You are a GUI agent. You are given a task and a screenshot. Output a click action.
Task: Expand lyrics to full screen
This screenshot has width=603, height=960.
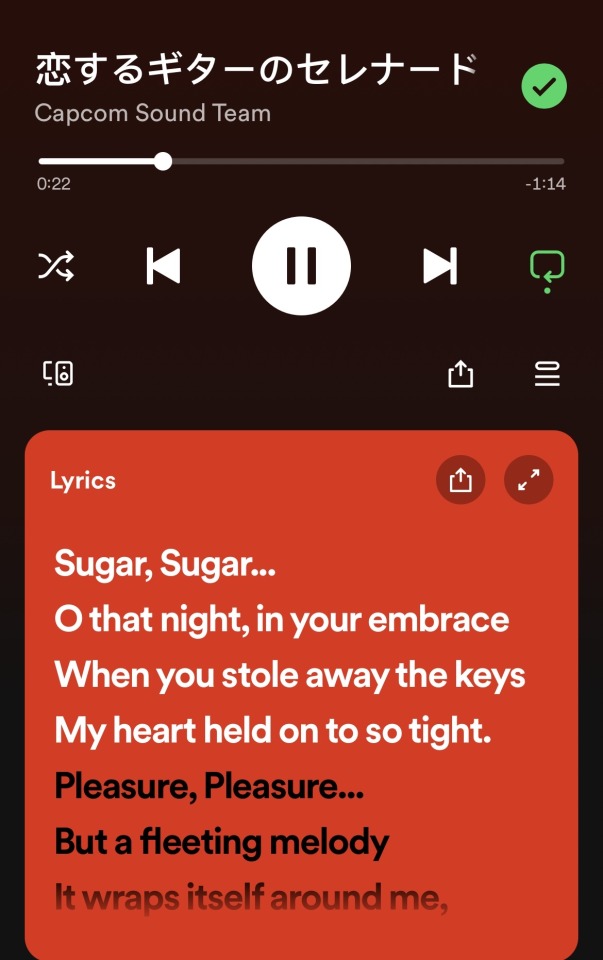[528, 480]
